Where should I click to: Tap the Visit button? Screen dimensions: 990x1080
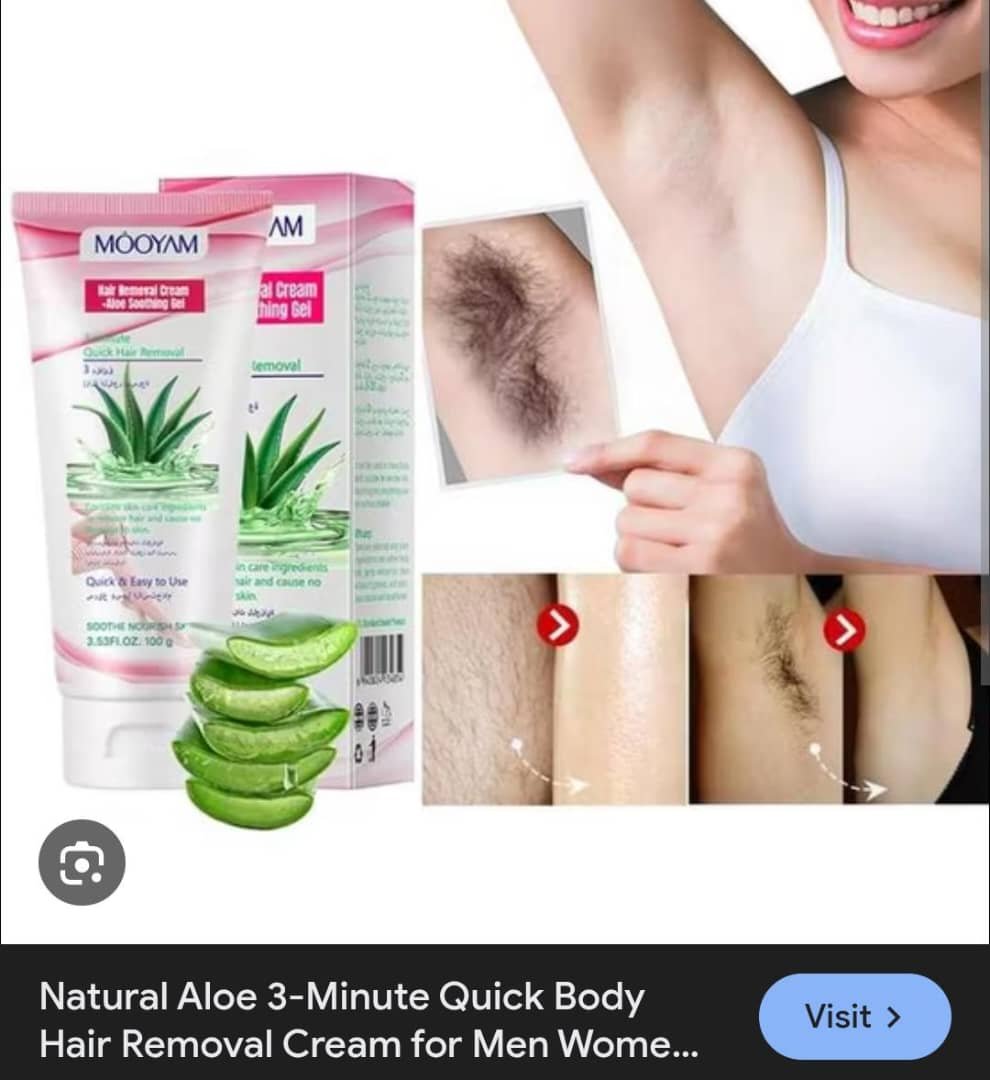(854, 1017)
